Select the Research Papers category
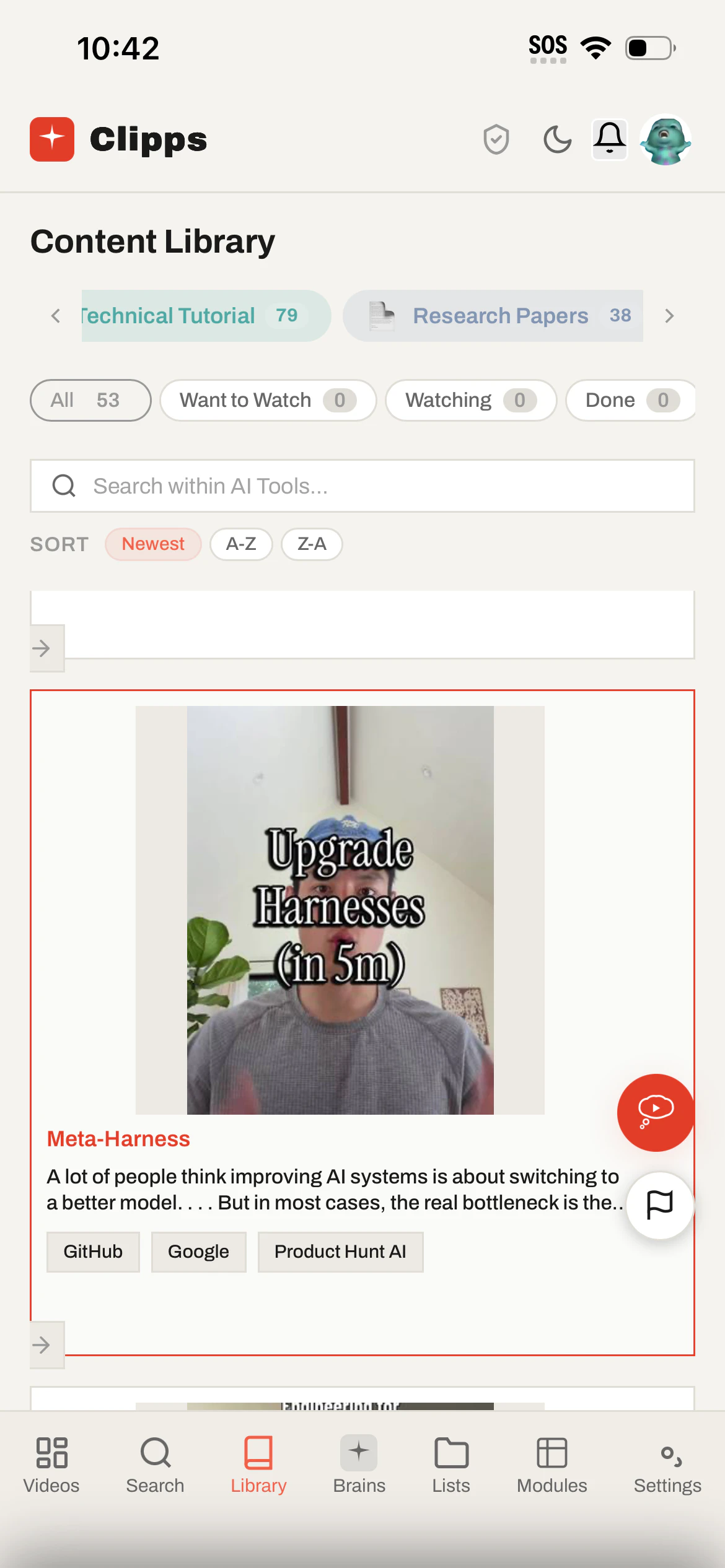Screen dimensions: 725x1568 pos(493,316)
